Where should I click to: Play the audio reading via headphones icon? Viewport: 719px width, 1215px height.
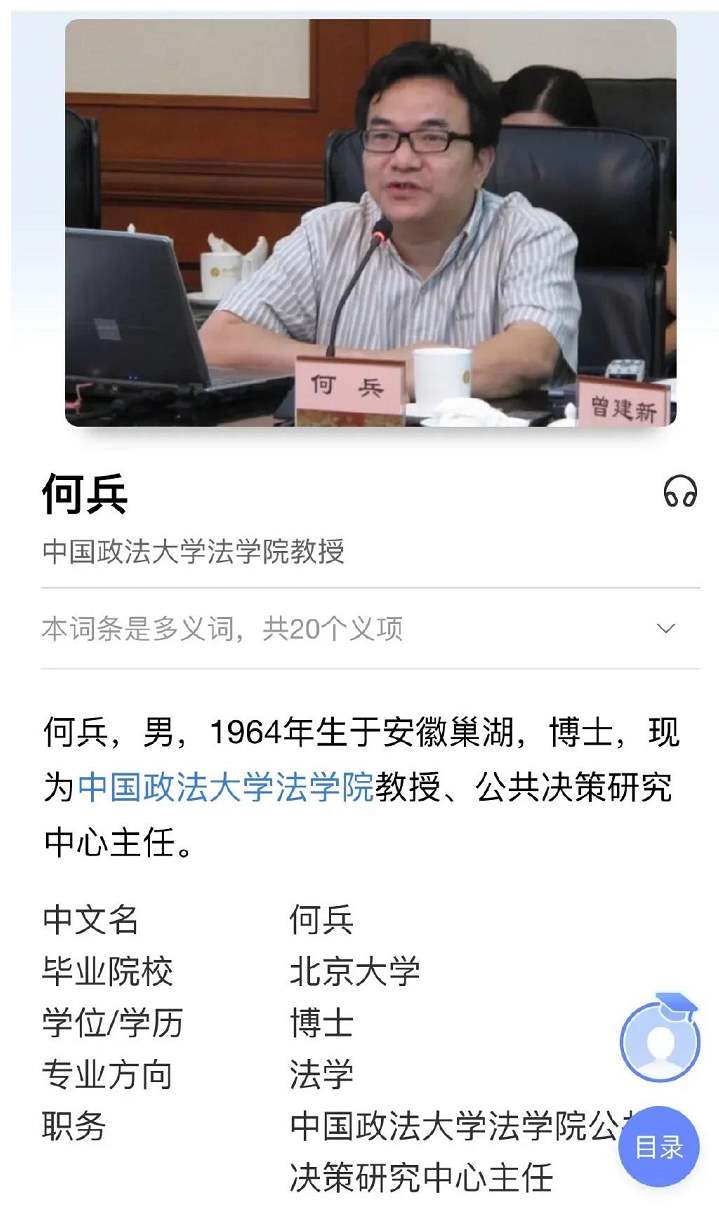pyautogui.click(x=680, y=492)
